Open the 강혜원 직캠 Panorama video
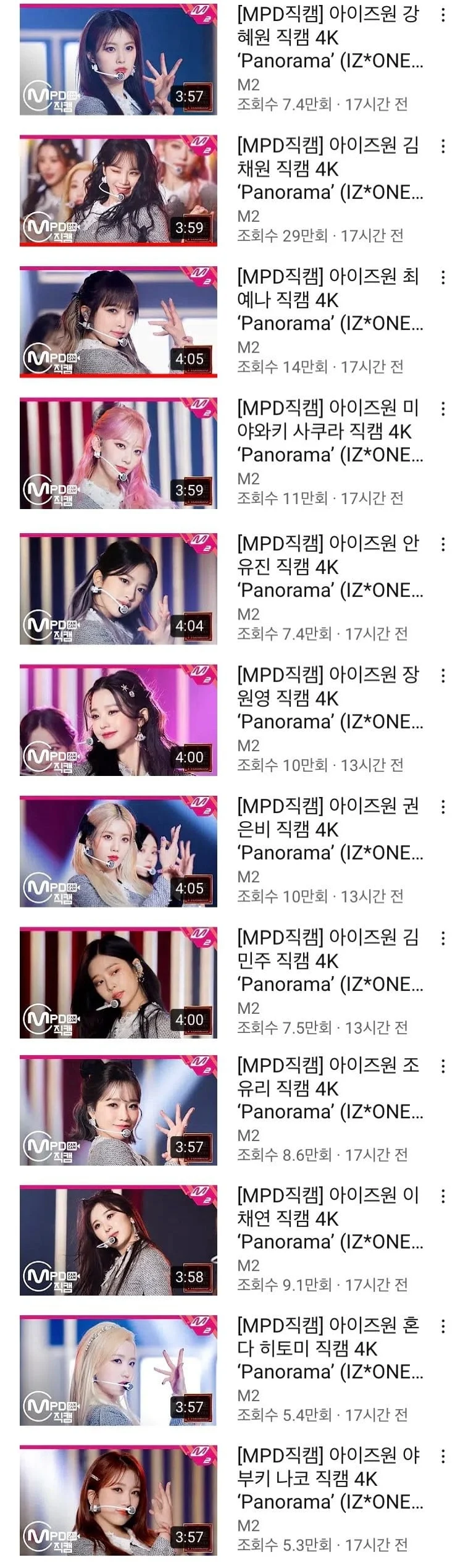463x1568 pixels. coord(119,59)
